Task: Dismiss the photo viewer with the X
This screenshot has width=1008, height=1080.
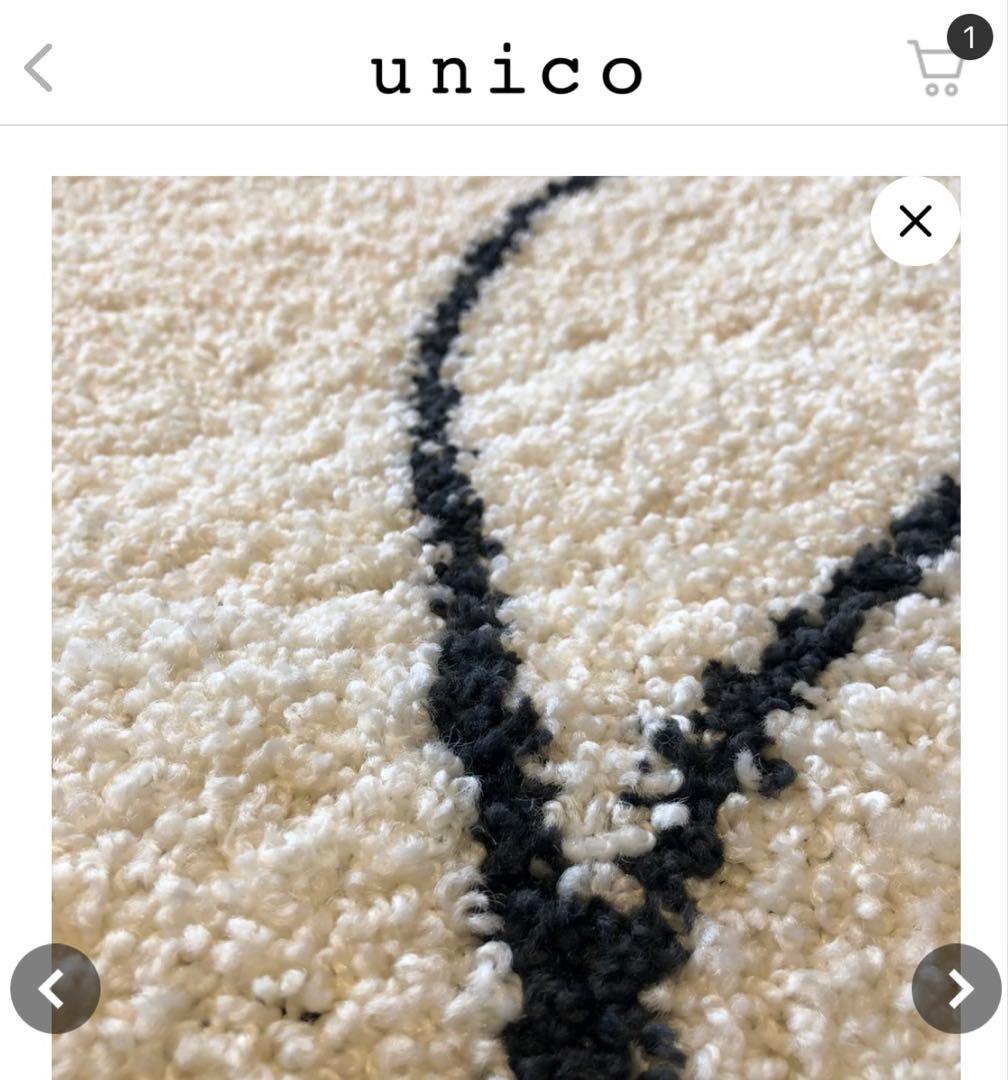Action: coord(915,222)
